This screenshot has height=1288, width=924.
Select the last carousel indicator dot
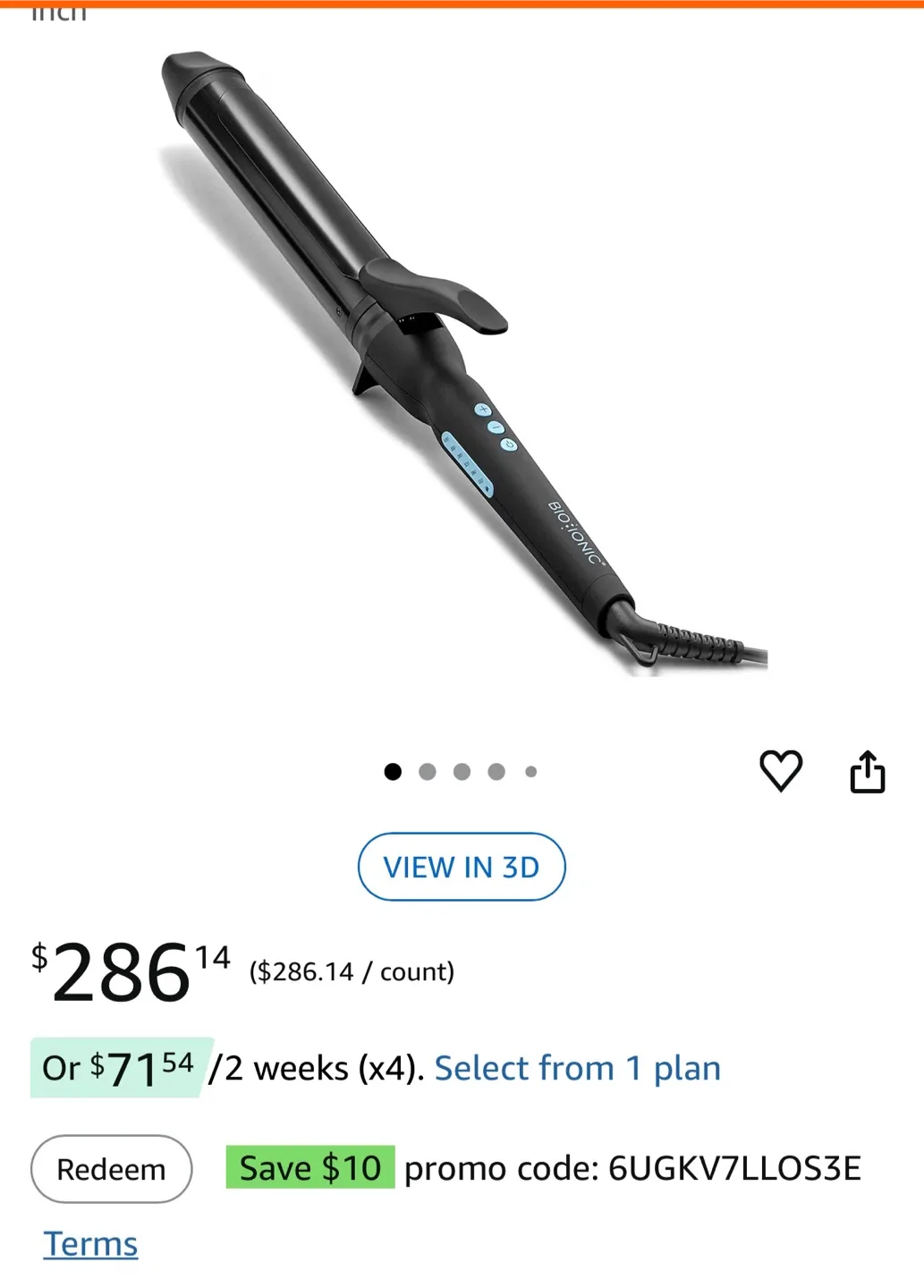pos(531,771)
